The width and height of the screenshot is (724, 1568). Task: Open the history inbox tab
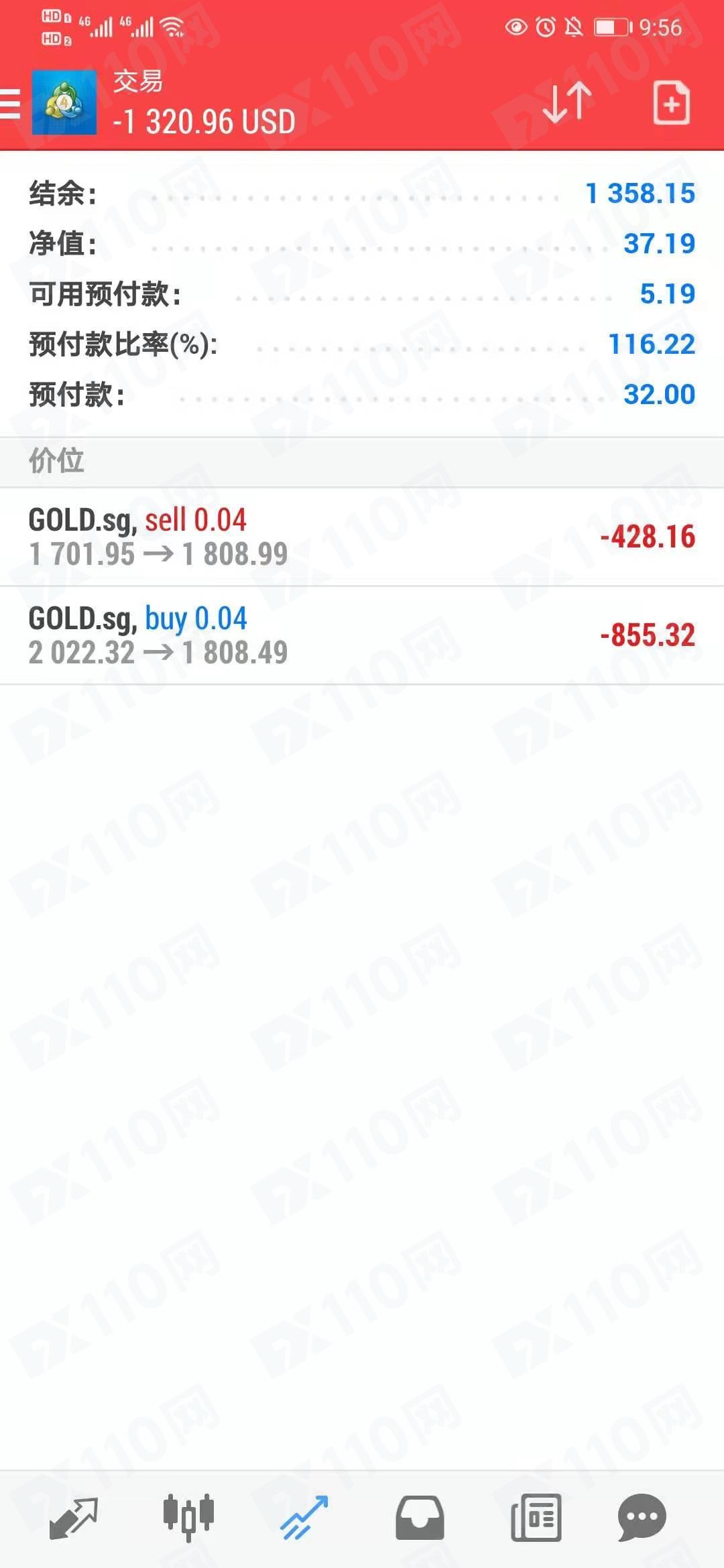click(420, 1517)
